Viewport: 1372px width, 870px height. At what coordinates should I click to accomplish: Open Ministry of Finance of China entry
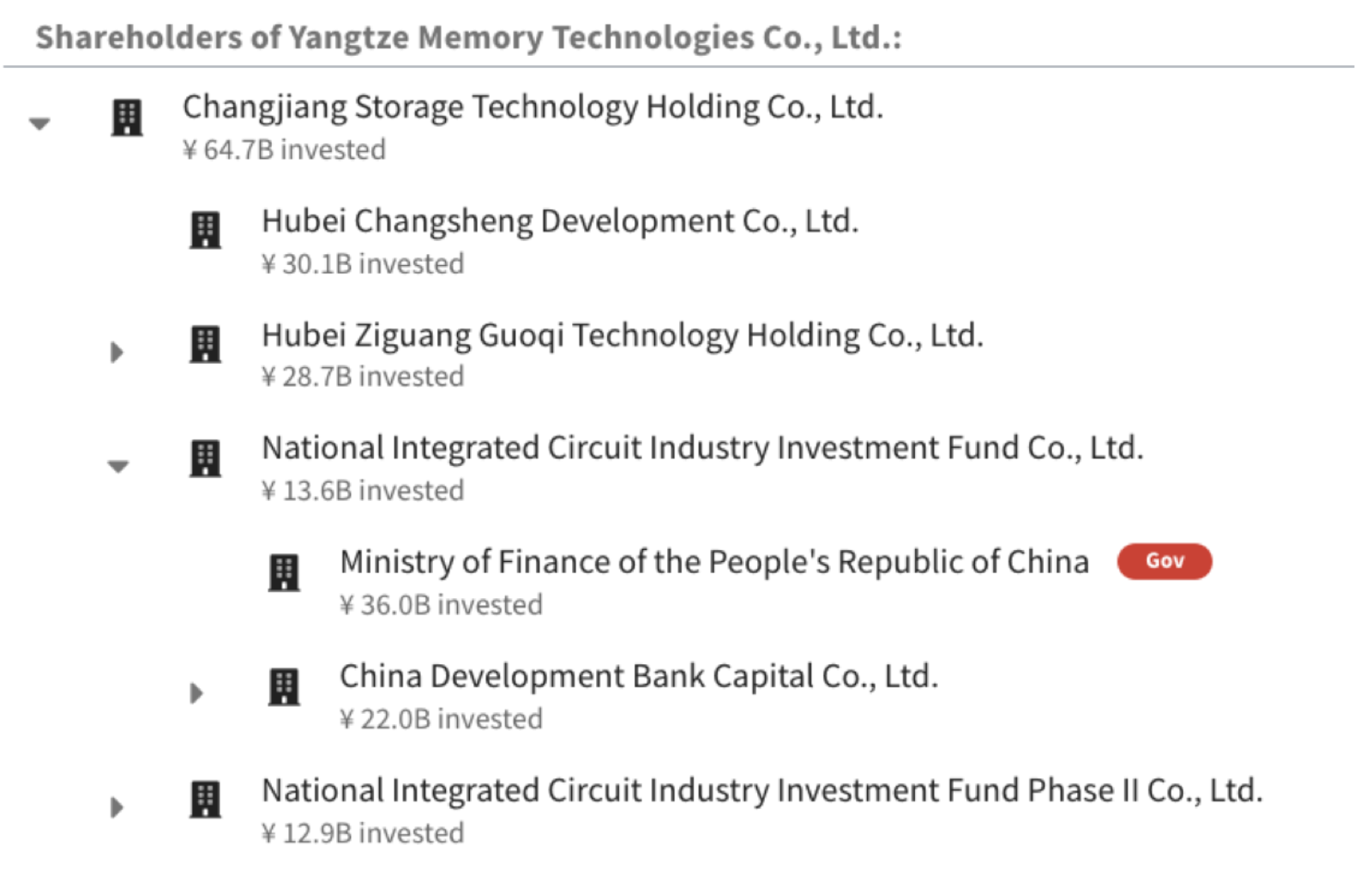pyautogui.click(x=714, y=562)
